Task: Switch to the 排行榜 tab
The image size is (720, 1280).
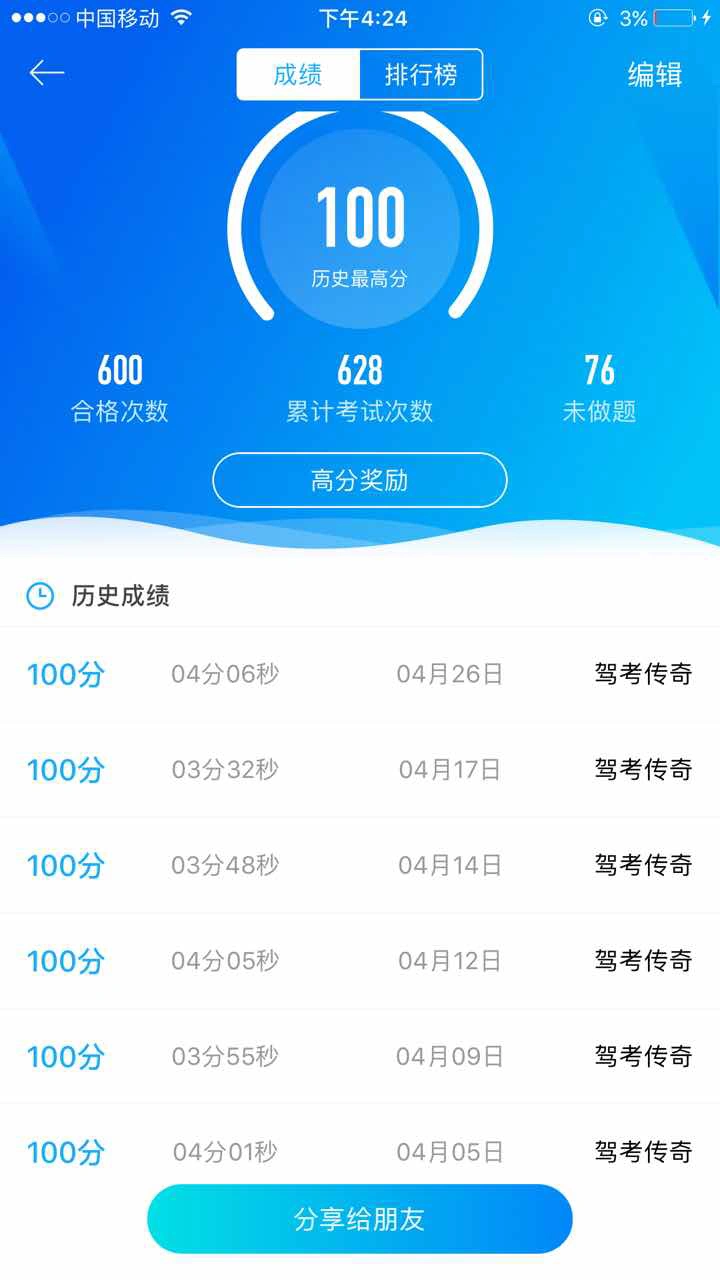Action: [420, 75]
